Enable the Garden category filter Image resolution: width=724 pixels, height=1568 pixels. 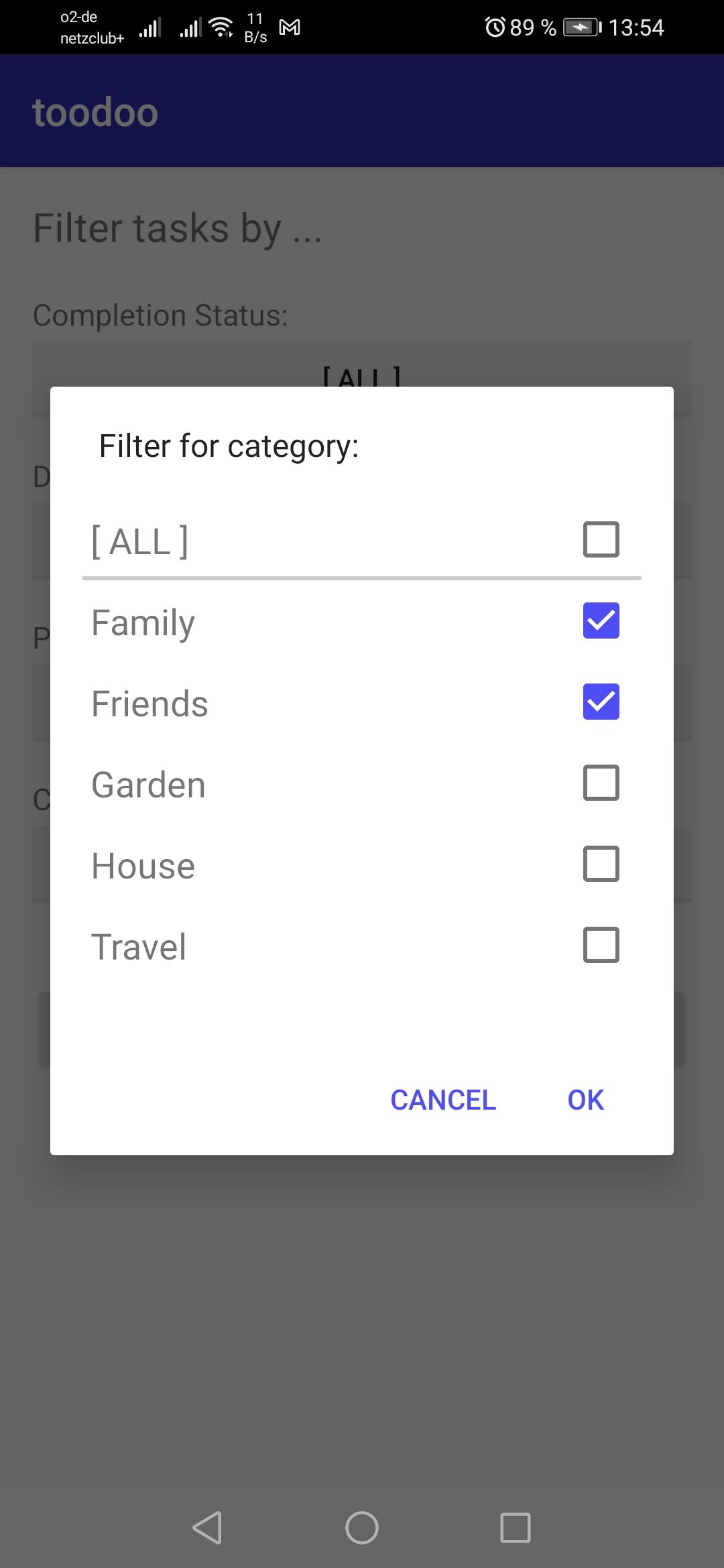600,783
